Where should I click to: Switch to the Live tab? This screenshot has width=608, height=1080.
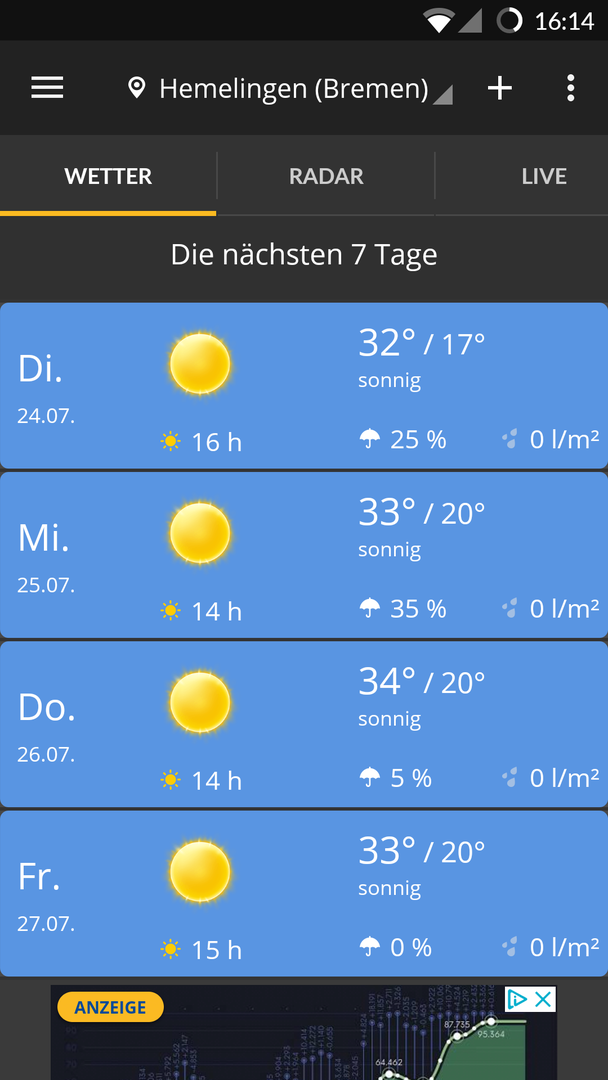click(x=543, y=177)
